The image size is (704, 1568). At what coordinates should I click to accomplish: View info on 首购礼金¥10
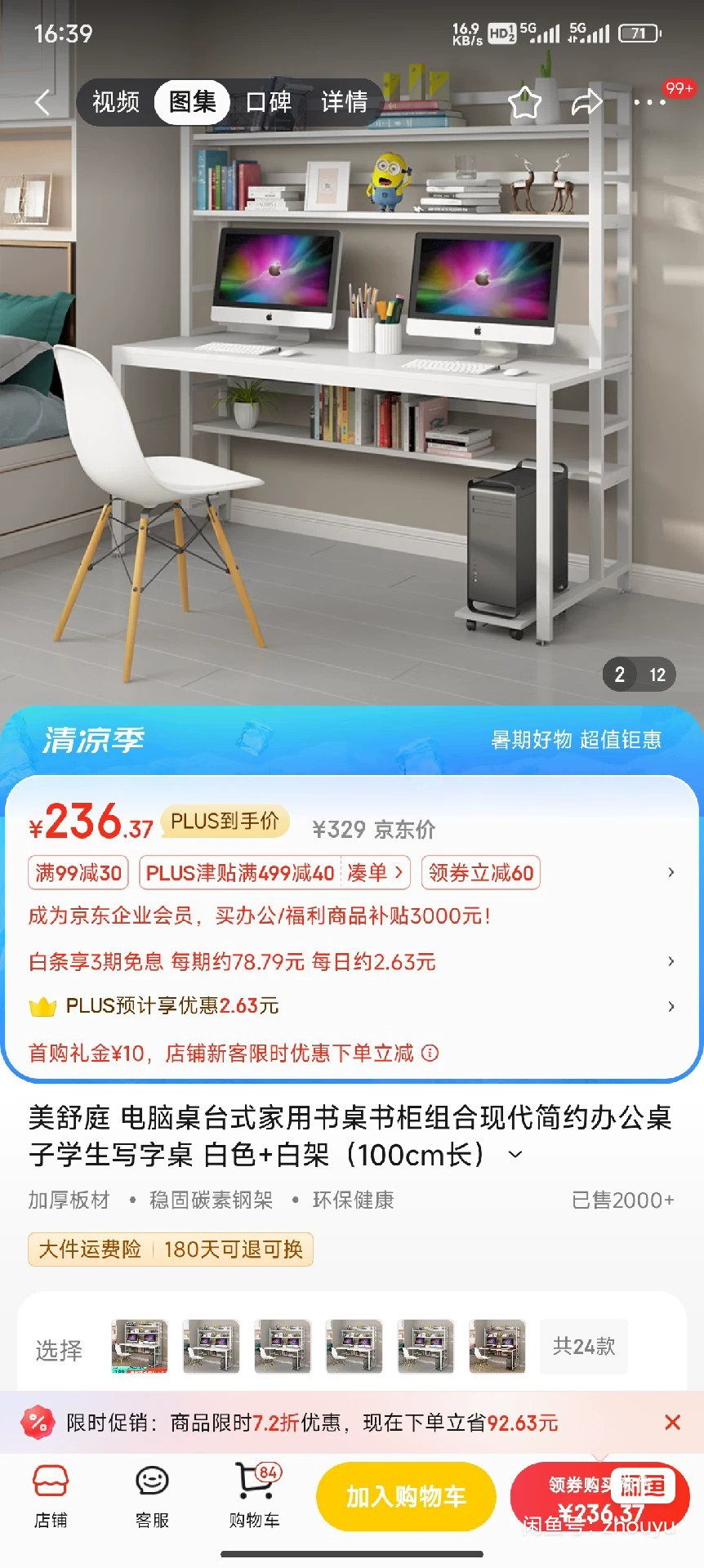point(430,1053)
